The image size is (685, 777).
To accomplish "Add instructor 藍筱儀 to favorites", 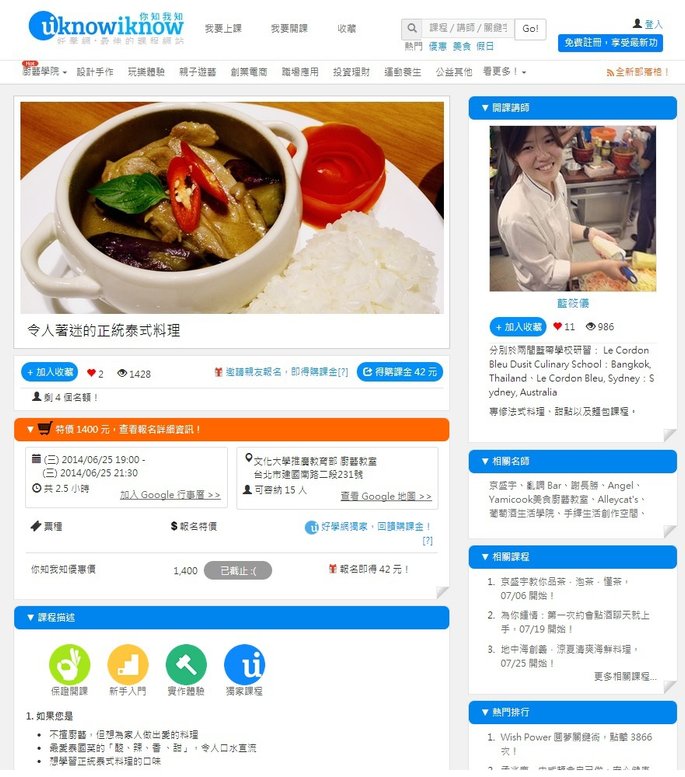I will click(x=517, y=326).
